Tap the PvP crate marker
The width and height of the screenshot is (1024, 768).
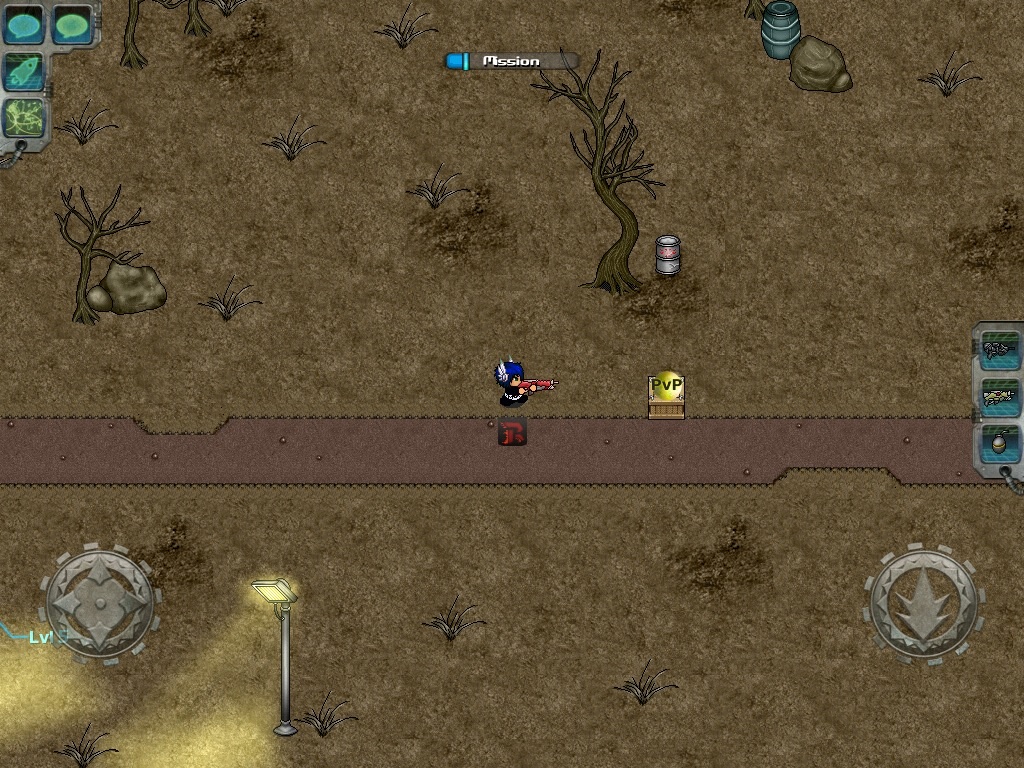click(666, 396)
